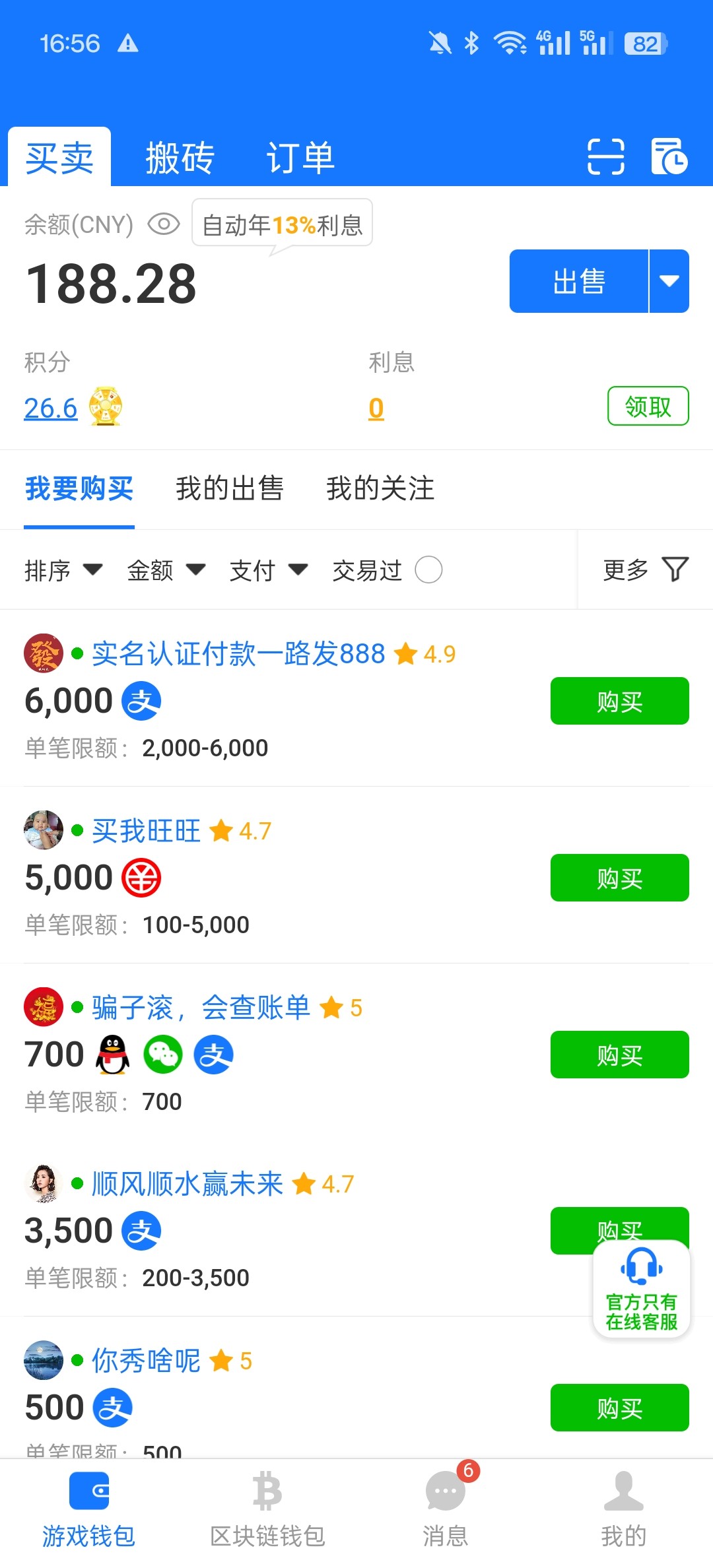Image resolution: width=713 pixels, height=1568 pixels.
Task: Open the scan icon in top bar
Action: tap(605, 156)
